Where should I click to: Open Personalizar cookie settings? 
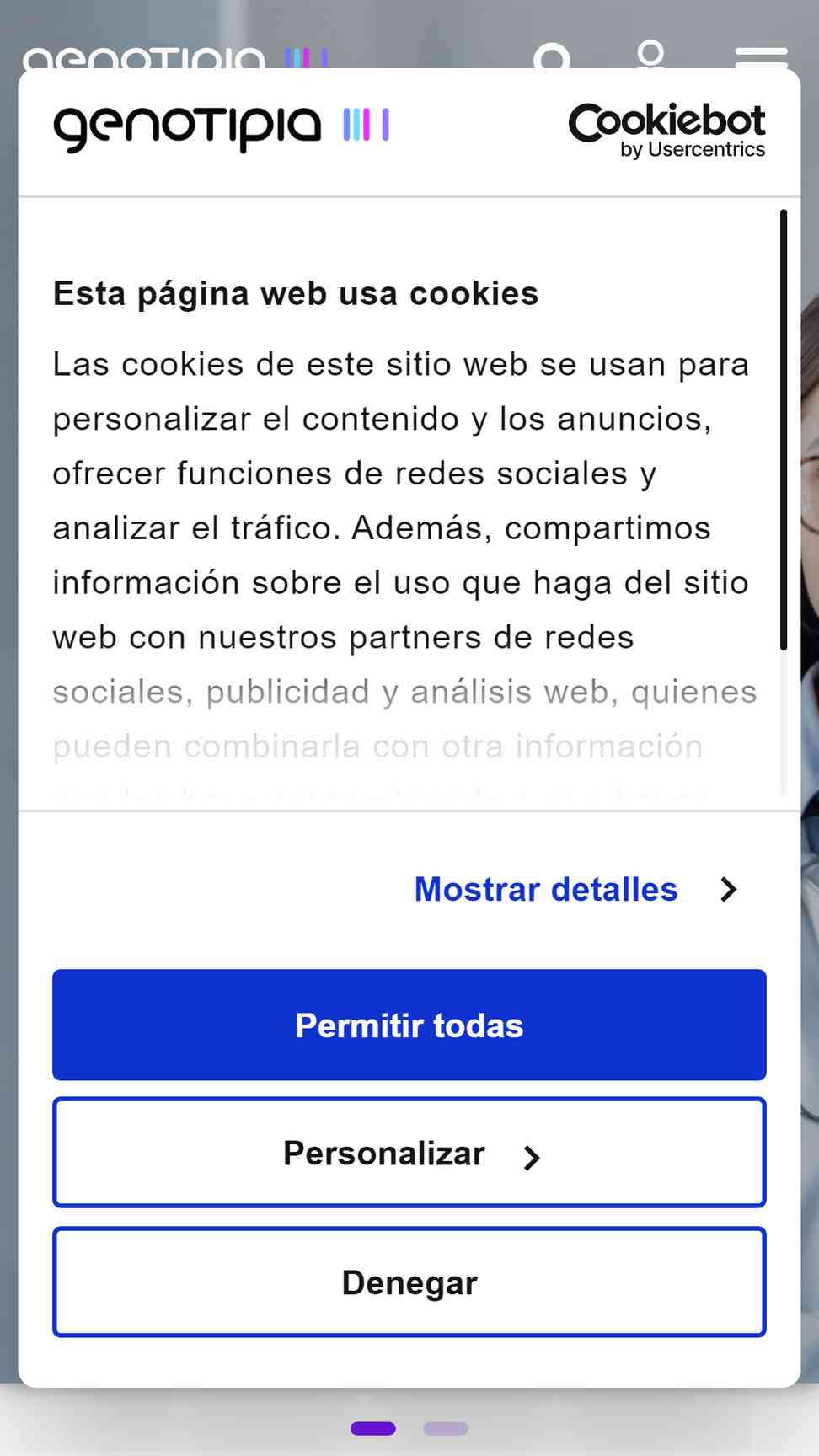(x=409, y=1153)
